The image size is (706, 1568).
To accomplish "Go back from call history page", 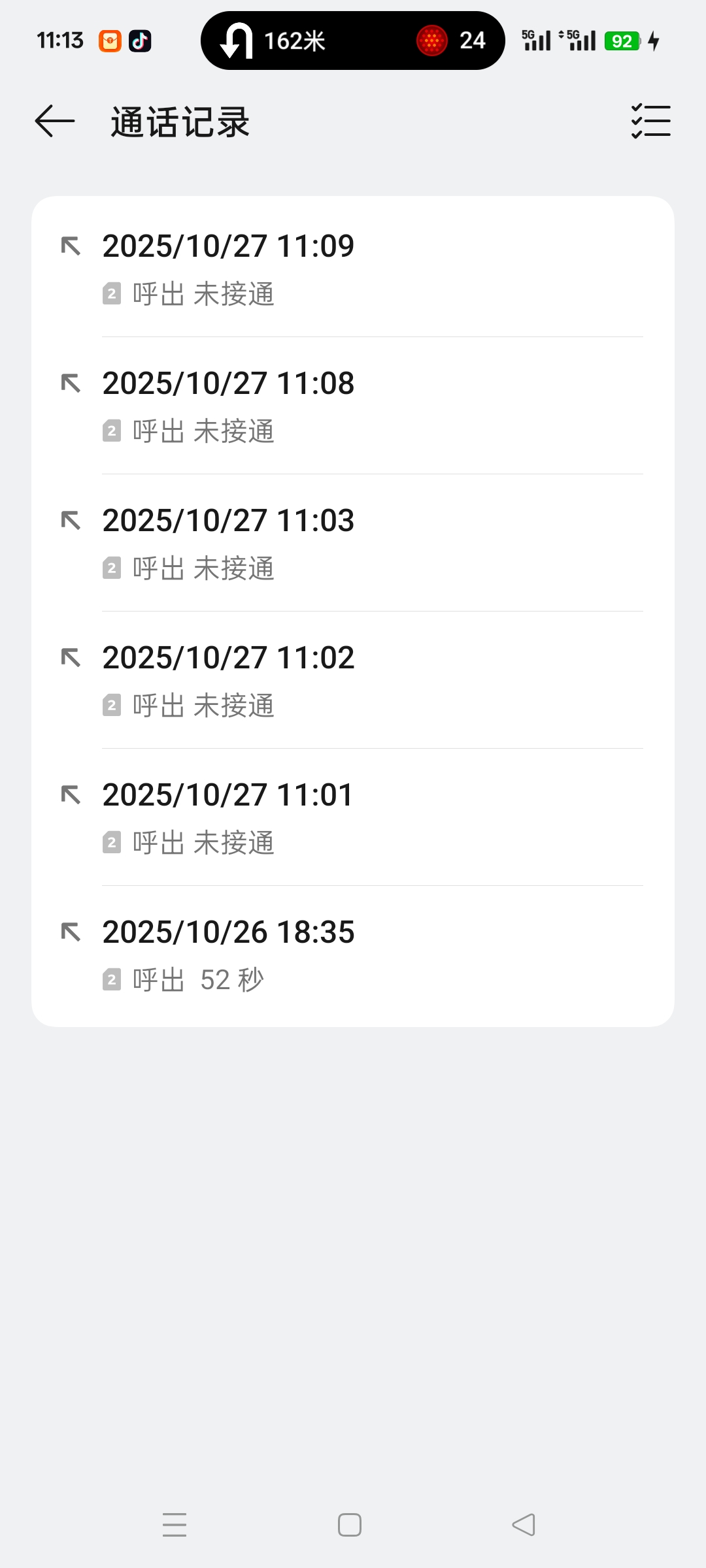I will pos(55,122).
